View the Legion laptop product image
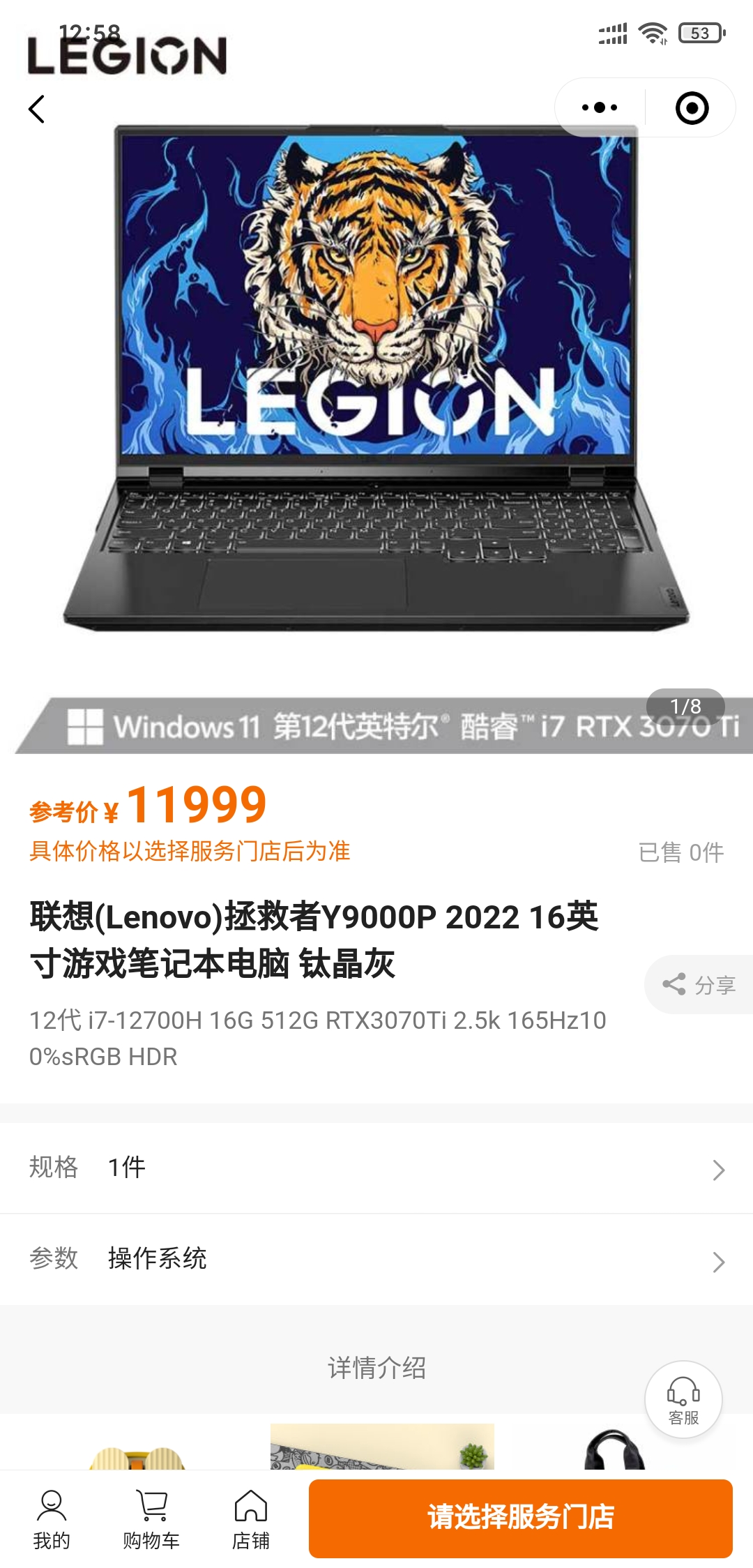Screen dimensions: 753x1568 point(376,377)
